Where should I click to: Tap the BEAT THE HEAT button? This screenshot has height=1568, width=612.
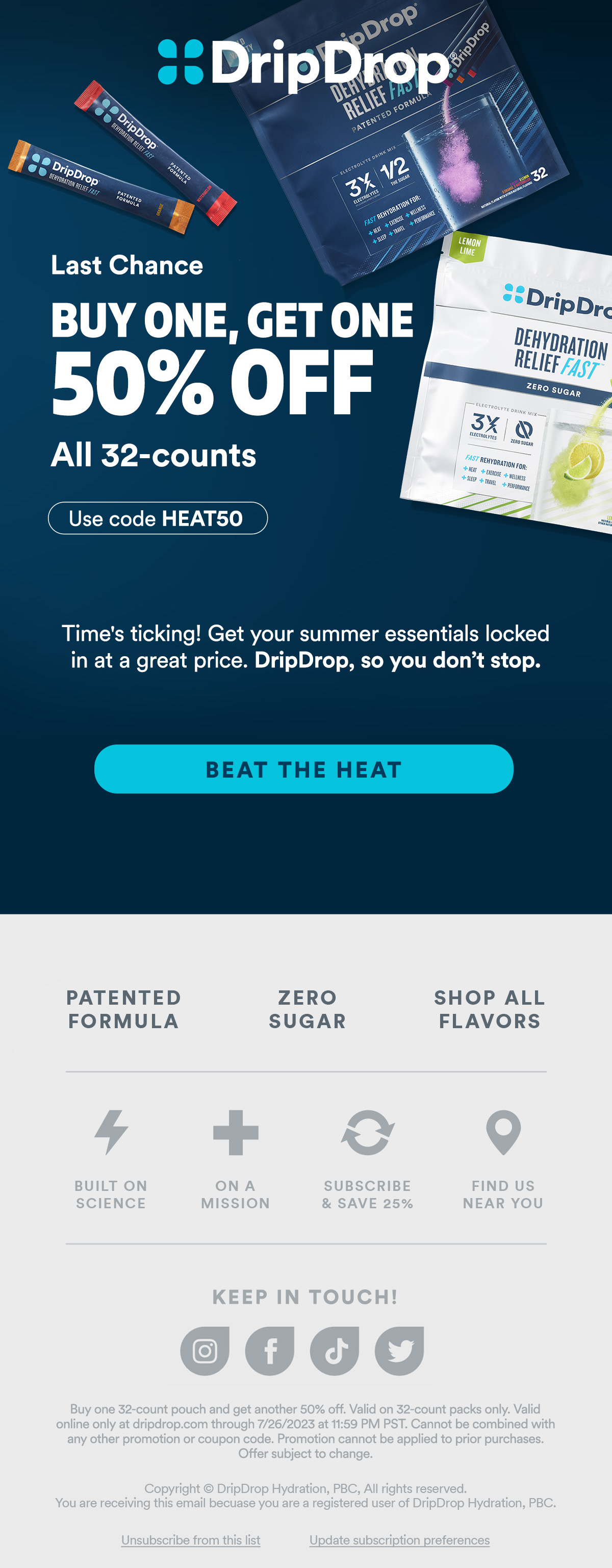click(x=303, y=769)
